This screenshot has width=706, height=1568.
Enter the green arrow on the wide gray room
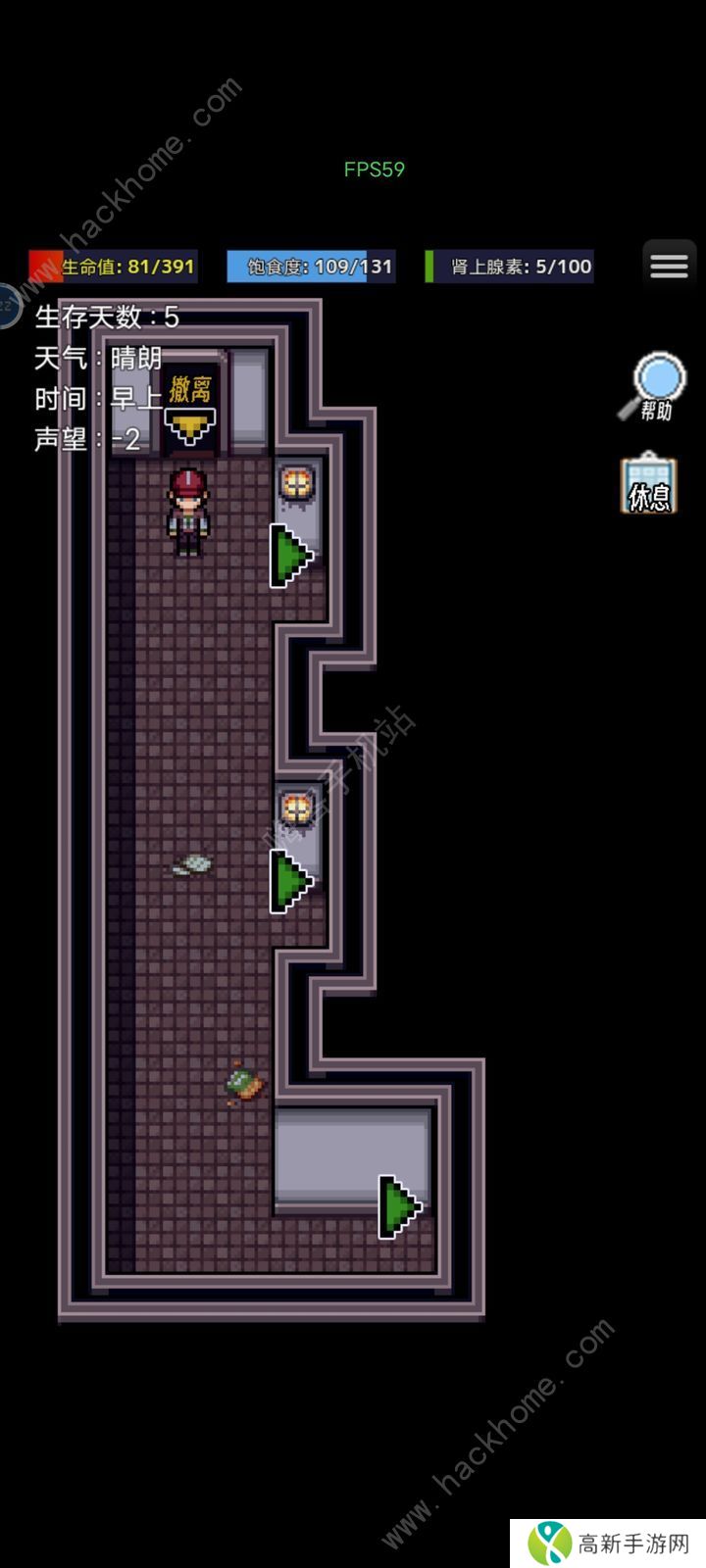399,1206
